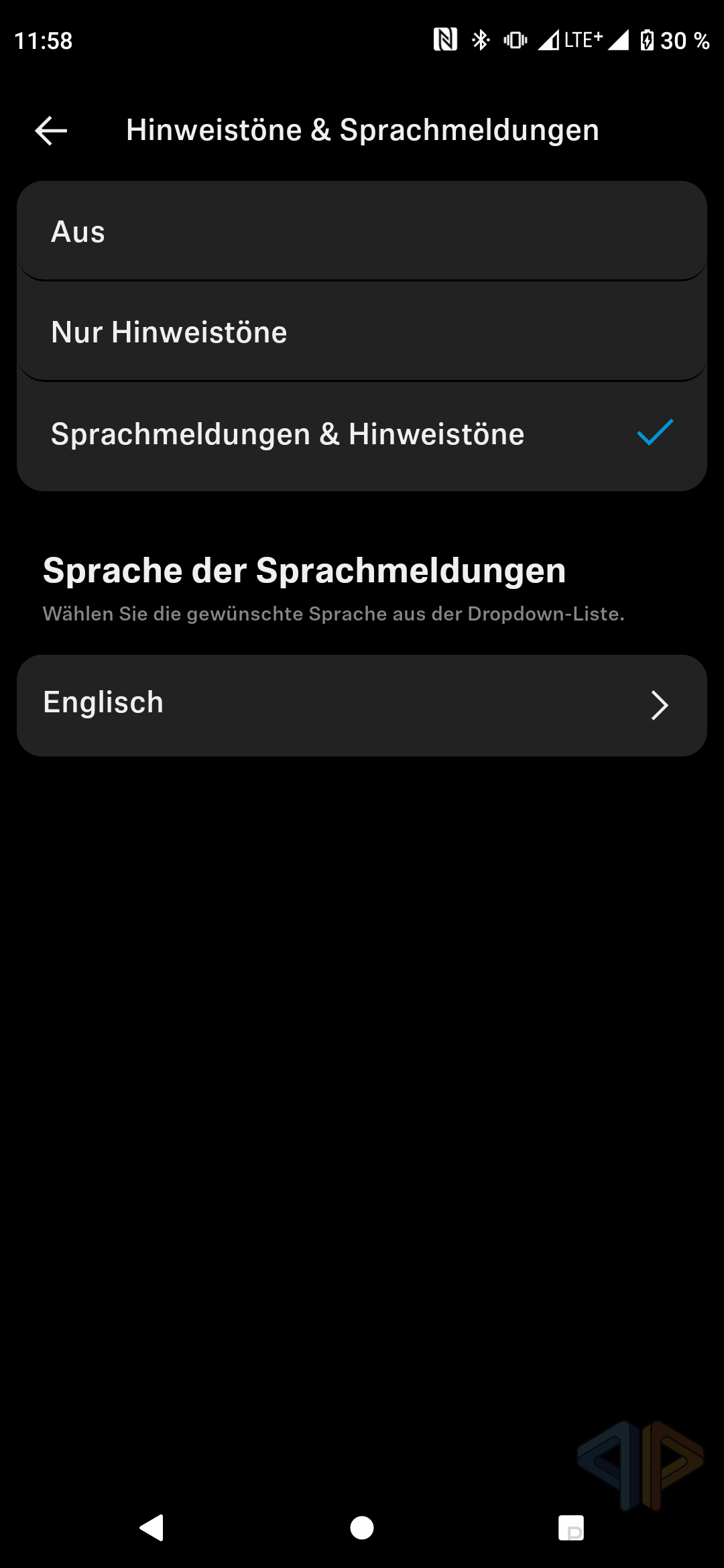Select the Aus option
724x1568 pixels.
362,231
